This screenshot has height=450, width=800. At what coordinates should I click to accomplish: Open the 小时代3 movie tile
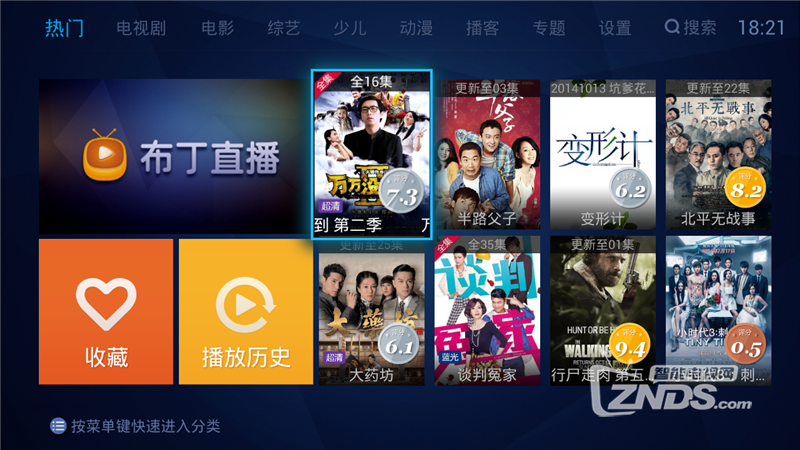coord(718,311)
